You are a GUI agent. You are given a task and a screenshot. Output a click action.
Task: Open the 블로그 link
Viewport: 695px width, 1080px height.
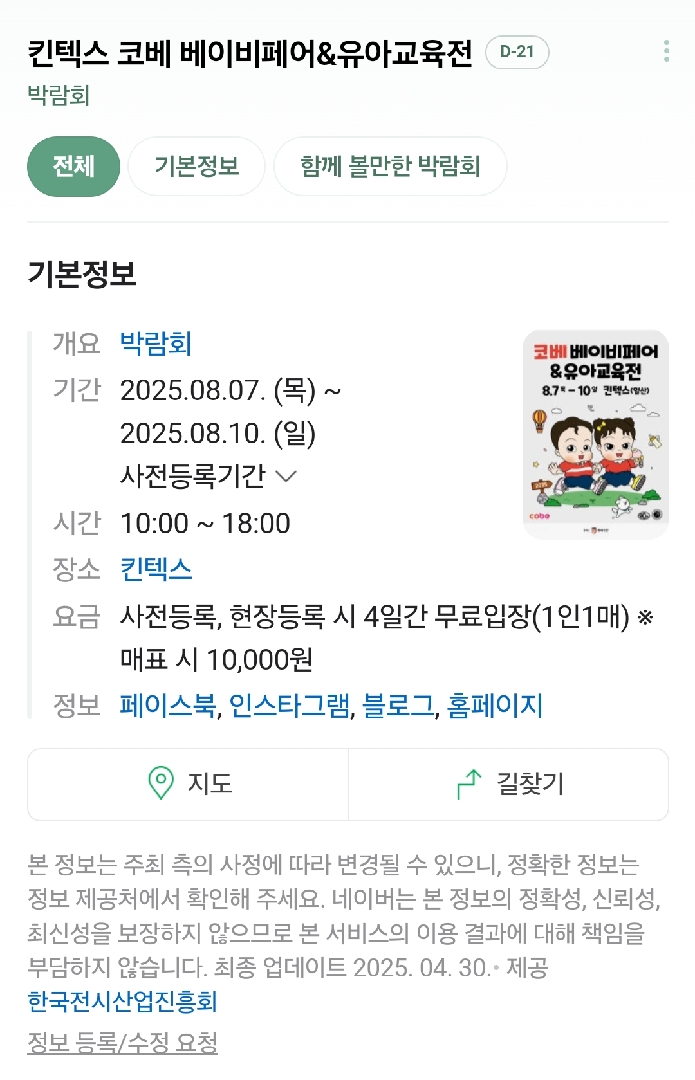tap(398, 706)
